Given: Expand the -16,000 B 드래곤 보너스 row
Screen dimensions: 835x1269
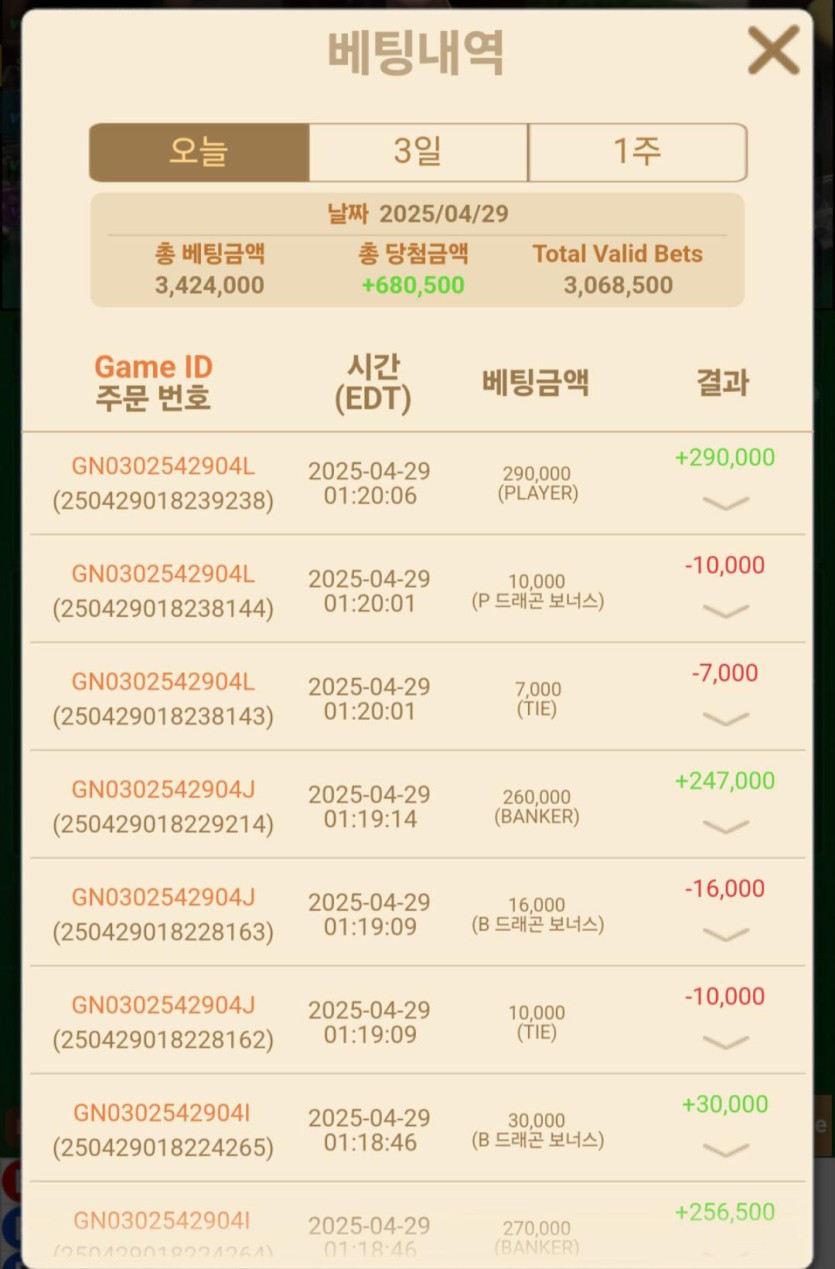Looking at the screenshot, I should click(x=726, y=935).
